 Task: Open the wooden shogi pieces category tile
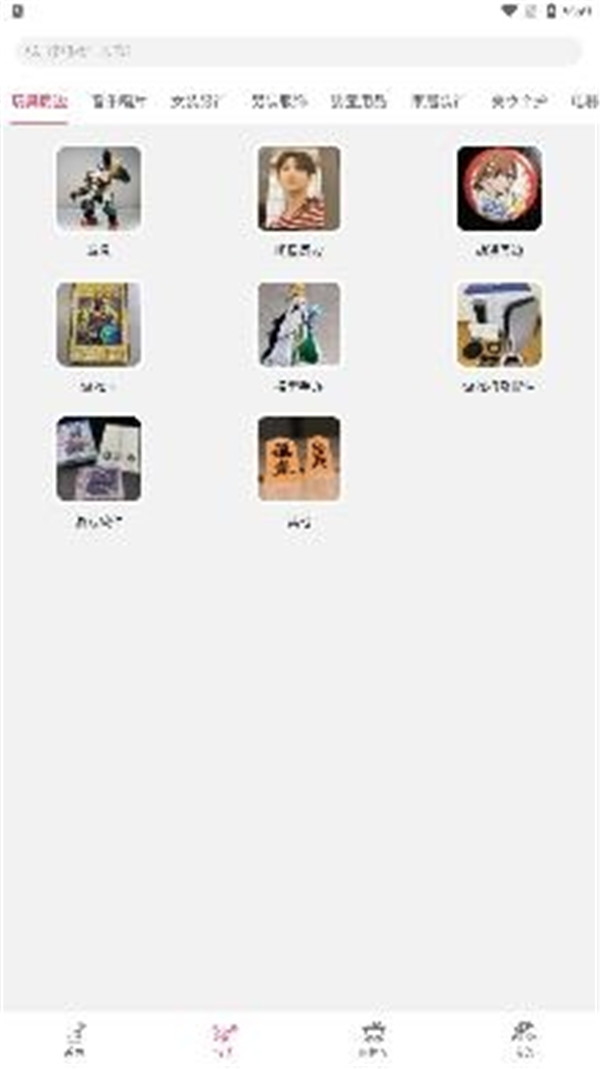[298, 459]
